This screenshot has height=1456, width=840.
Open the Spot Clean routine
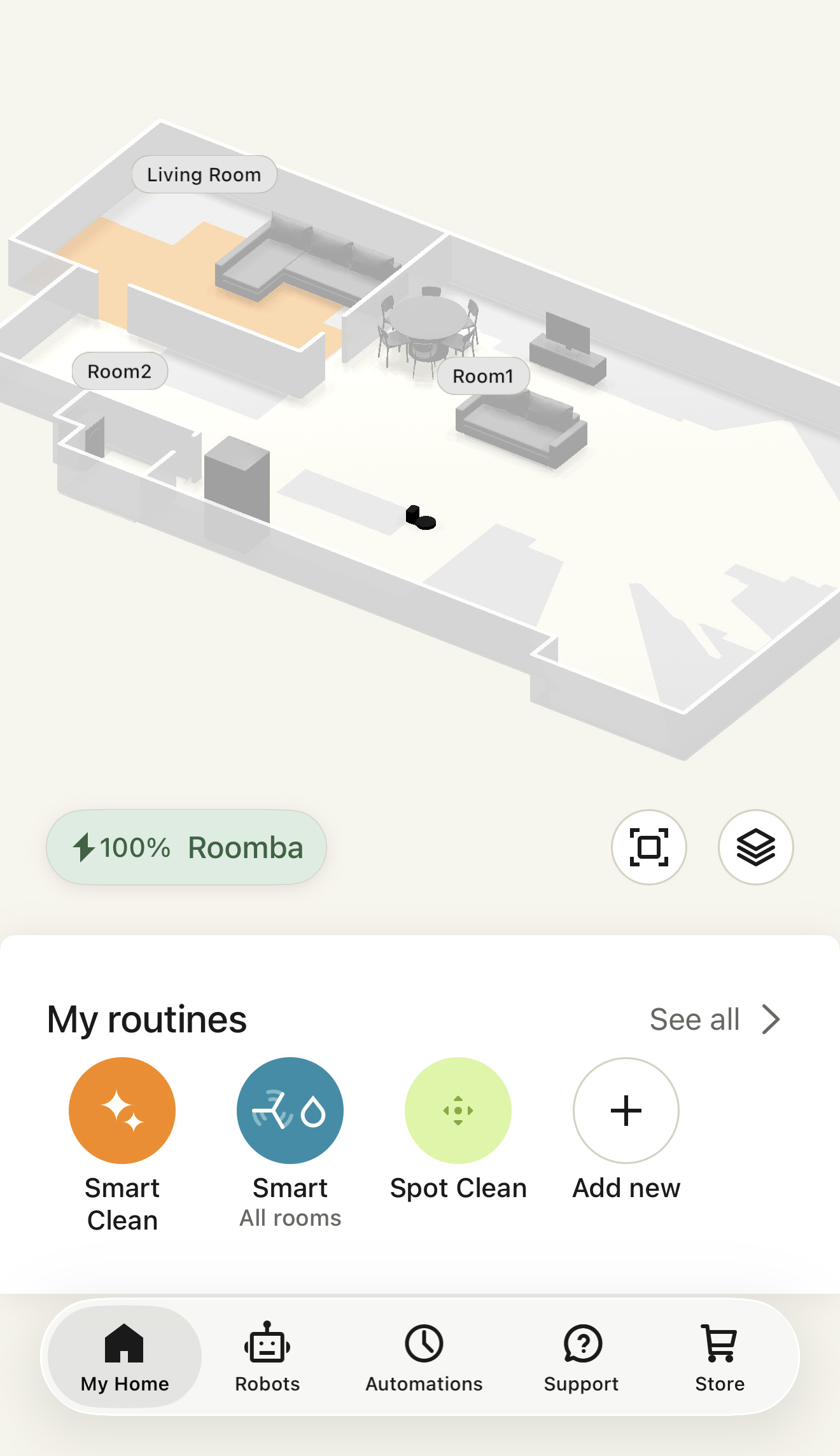point(458,1111)
